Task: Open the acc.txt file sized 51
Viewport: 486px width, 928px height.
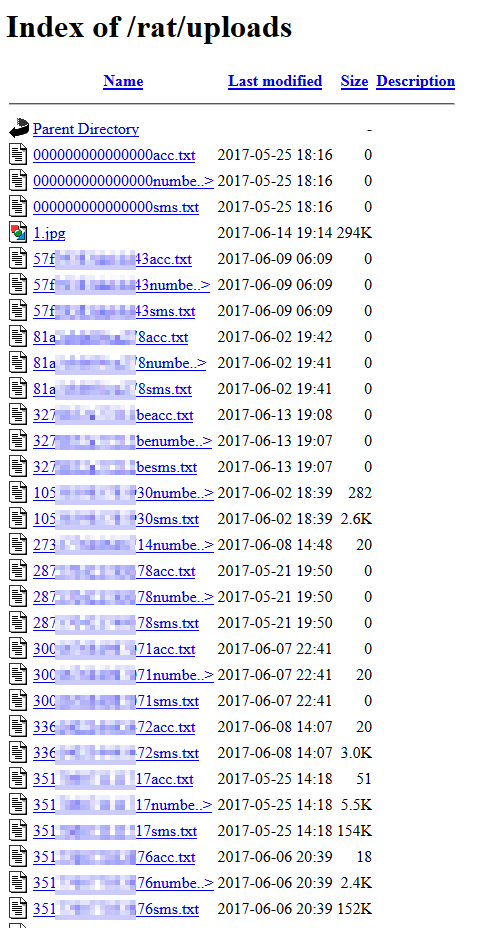Action: click(113, 779)
